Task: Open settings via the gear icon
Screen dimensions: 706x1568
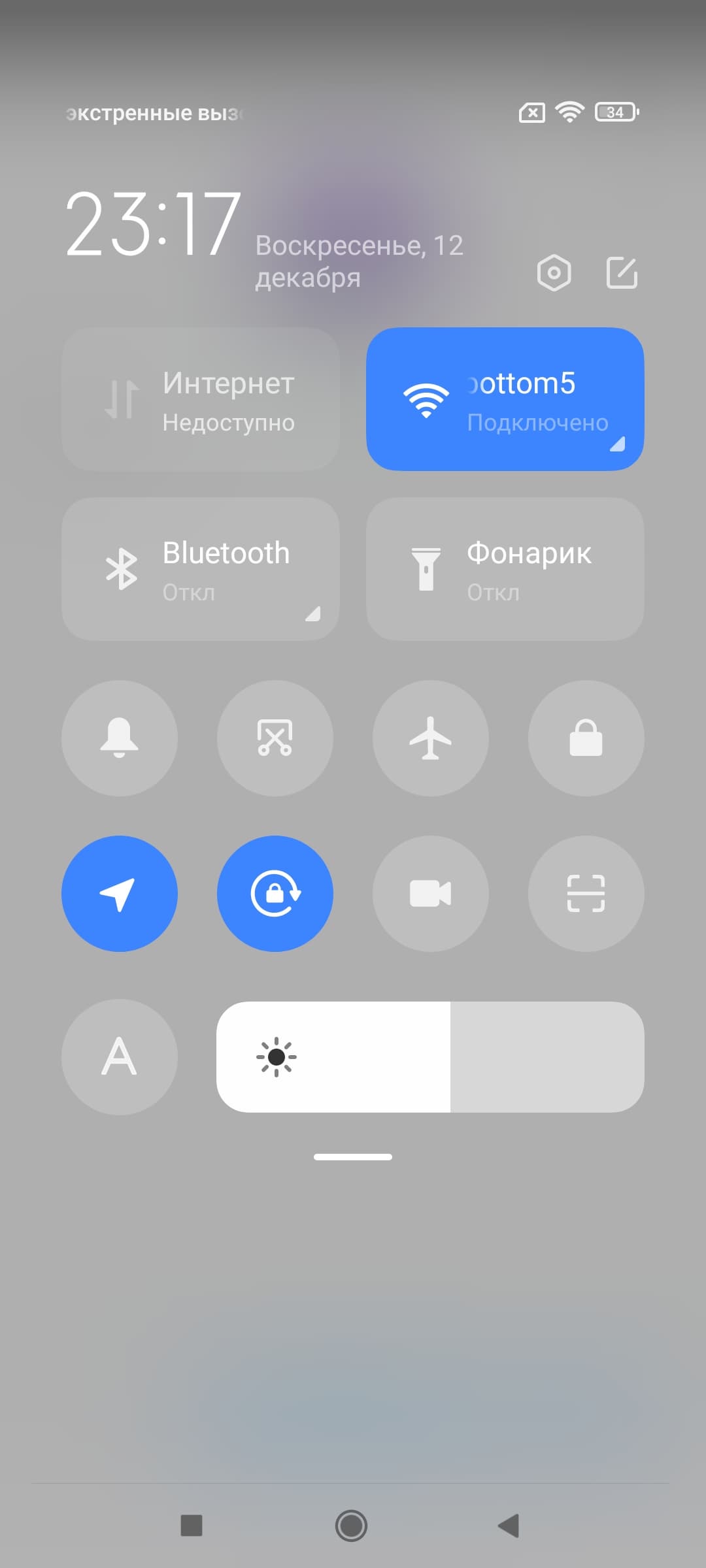Action: point(554,272)
